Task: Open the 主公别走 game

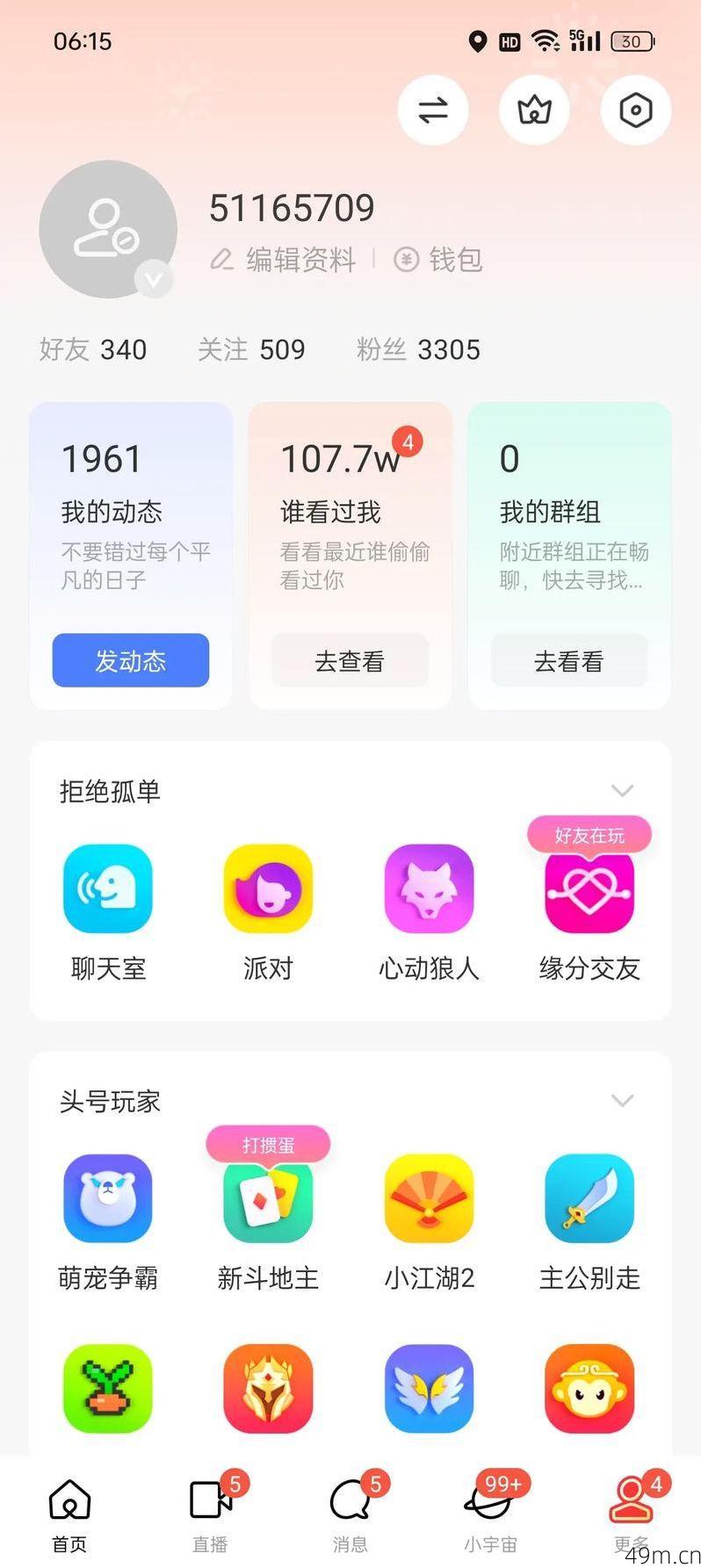Action: tap(589, 1197)
